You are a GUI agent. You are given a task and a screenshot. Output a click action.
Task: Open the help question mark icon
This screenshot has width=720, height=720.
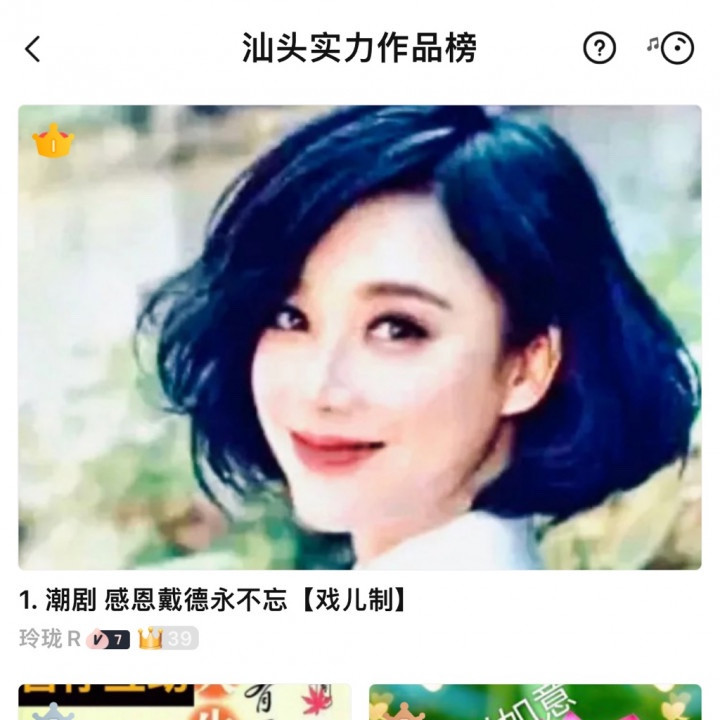[599, 48]
